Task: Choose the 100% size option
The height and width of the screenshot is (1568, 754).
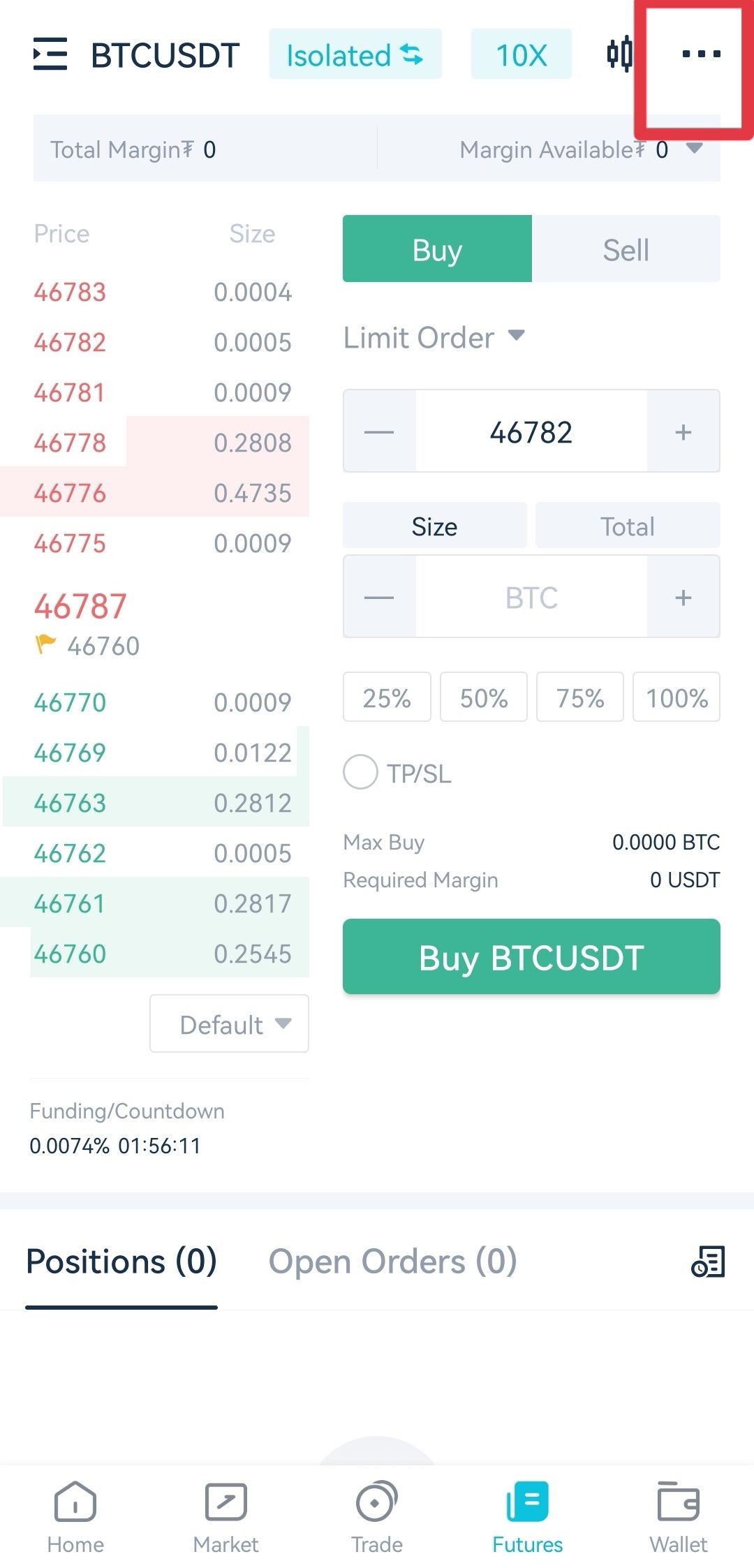Action: (677, 697)
